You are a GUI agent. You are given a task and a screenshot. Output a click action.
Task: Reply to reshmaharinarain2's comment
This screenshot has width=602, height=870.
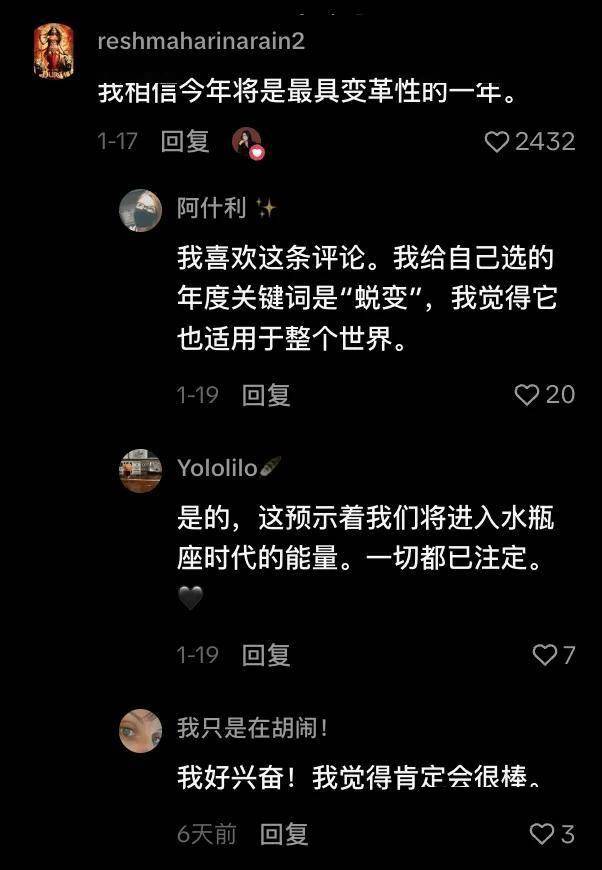click(185, 141)
